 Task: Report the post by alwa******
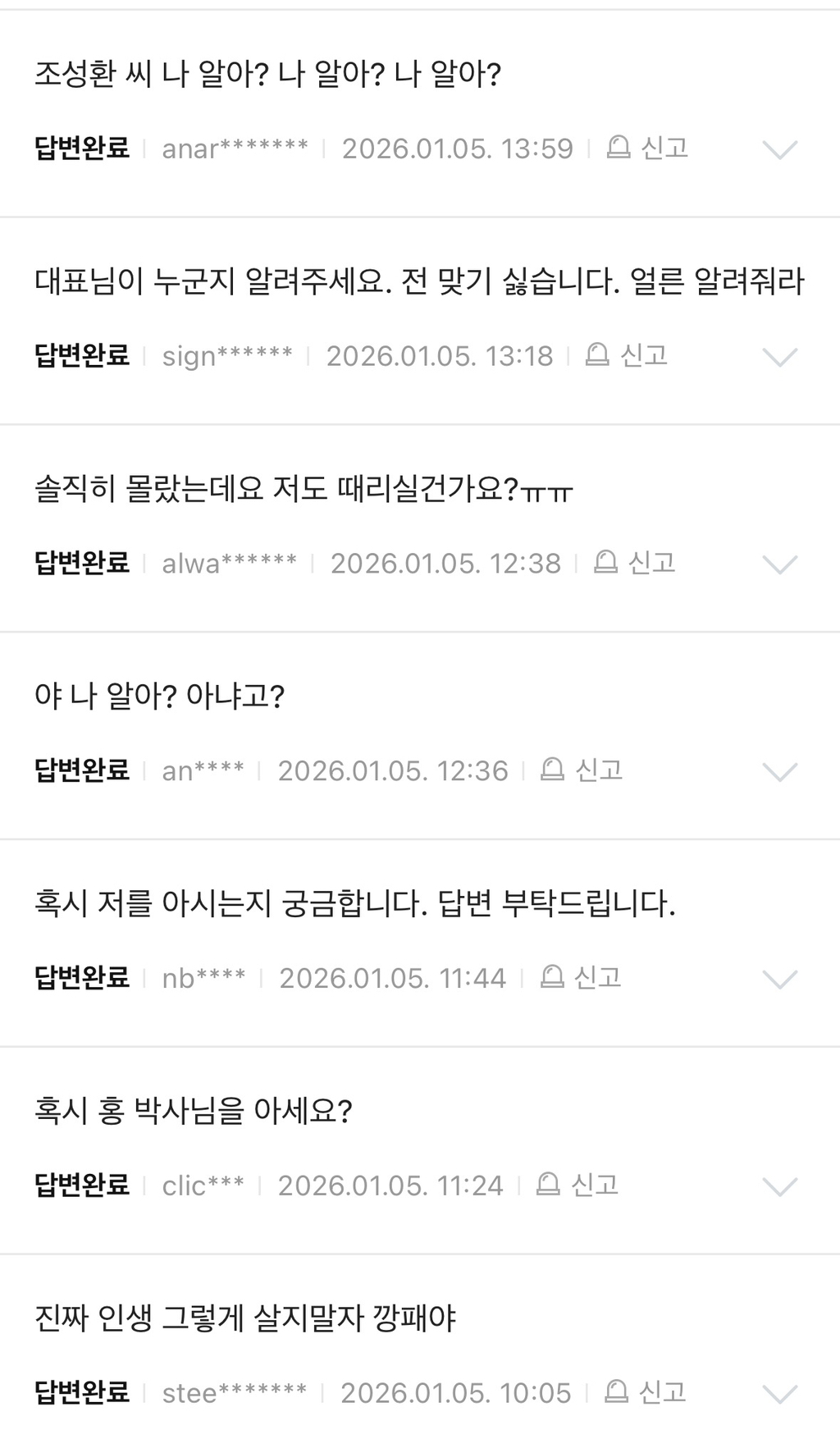(x=635, y=563)
